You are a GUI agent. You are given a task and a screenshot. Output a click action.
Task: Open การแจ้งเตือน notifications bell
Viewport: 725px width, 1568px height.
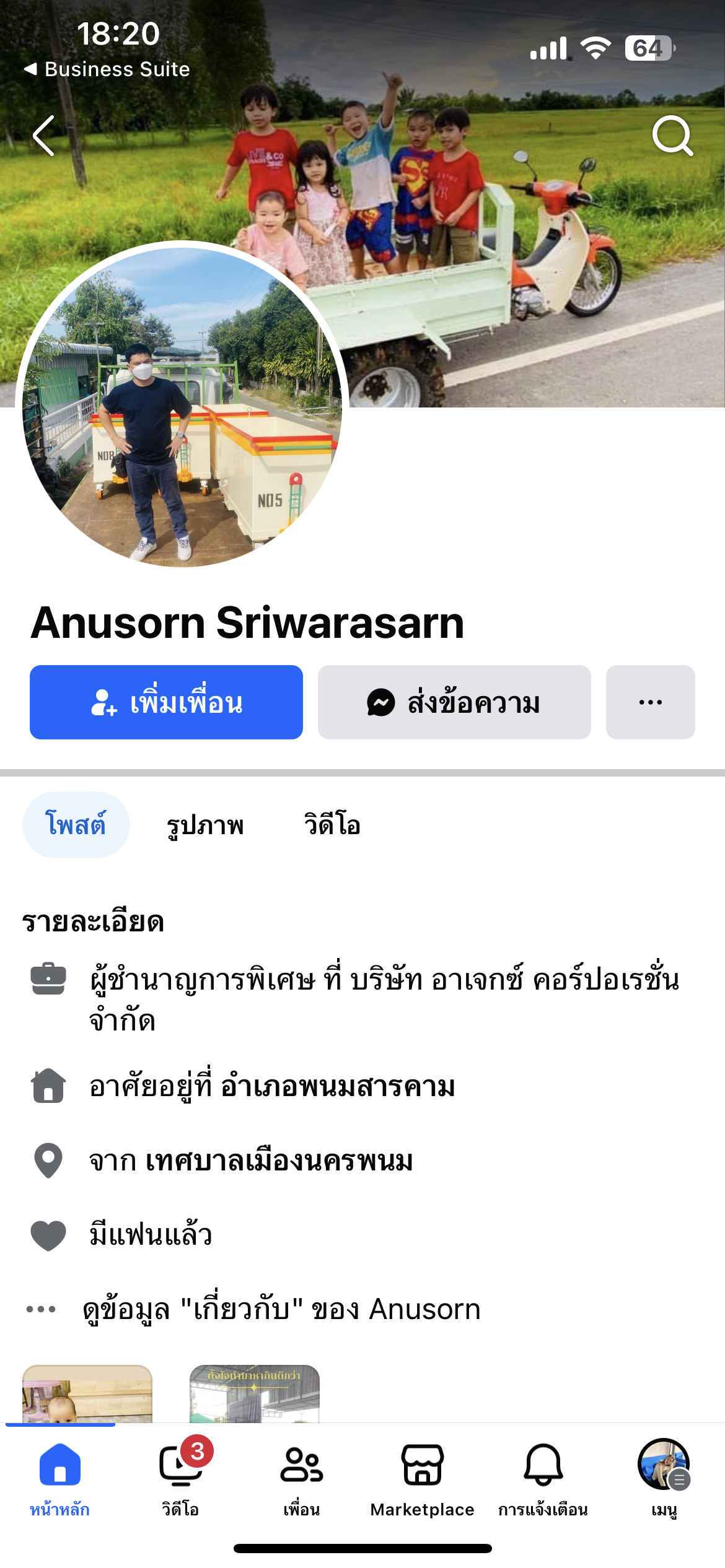[543, 1478]
